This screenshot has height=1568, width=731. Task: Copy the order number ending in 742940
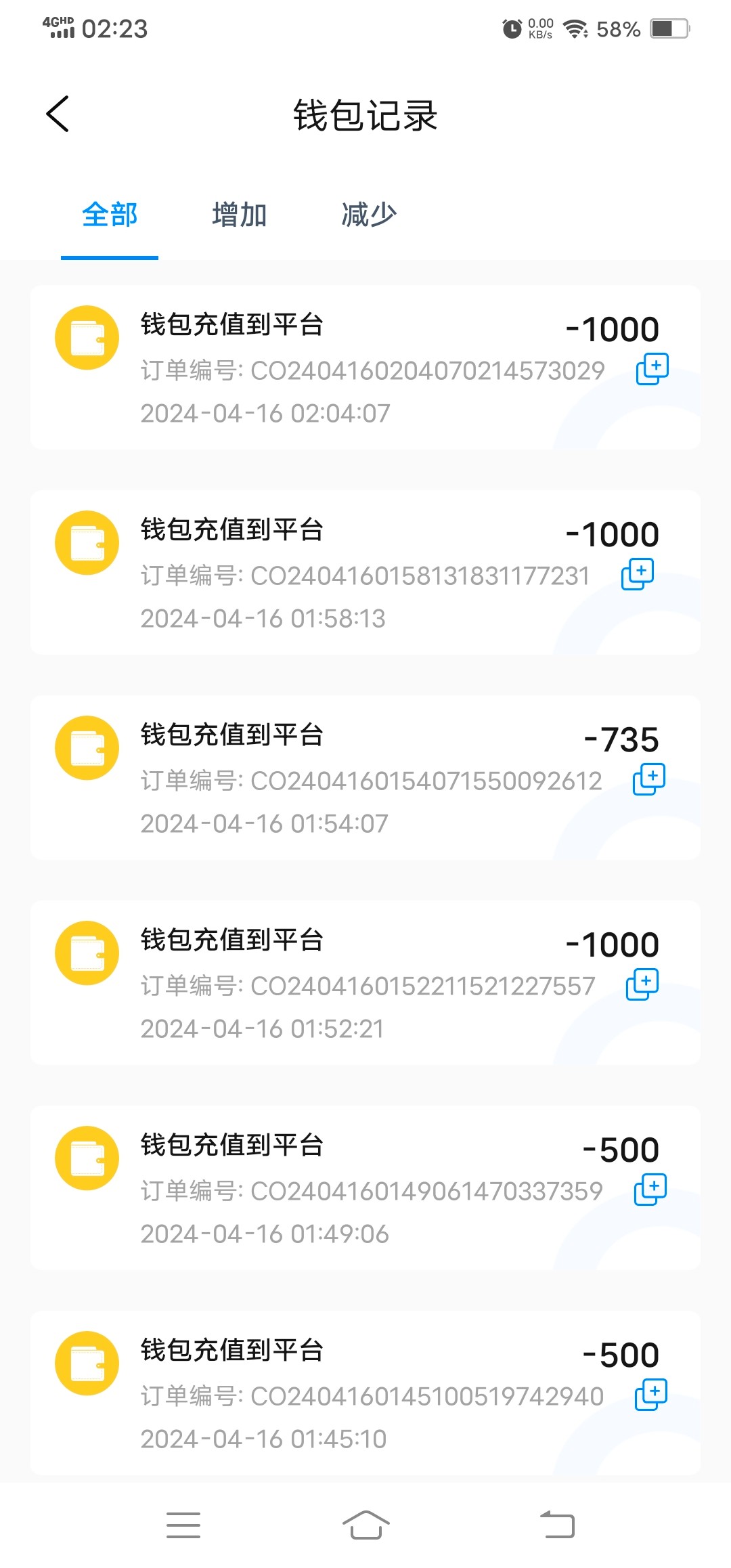(x=651, y=1395)
